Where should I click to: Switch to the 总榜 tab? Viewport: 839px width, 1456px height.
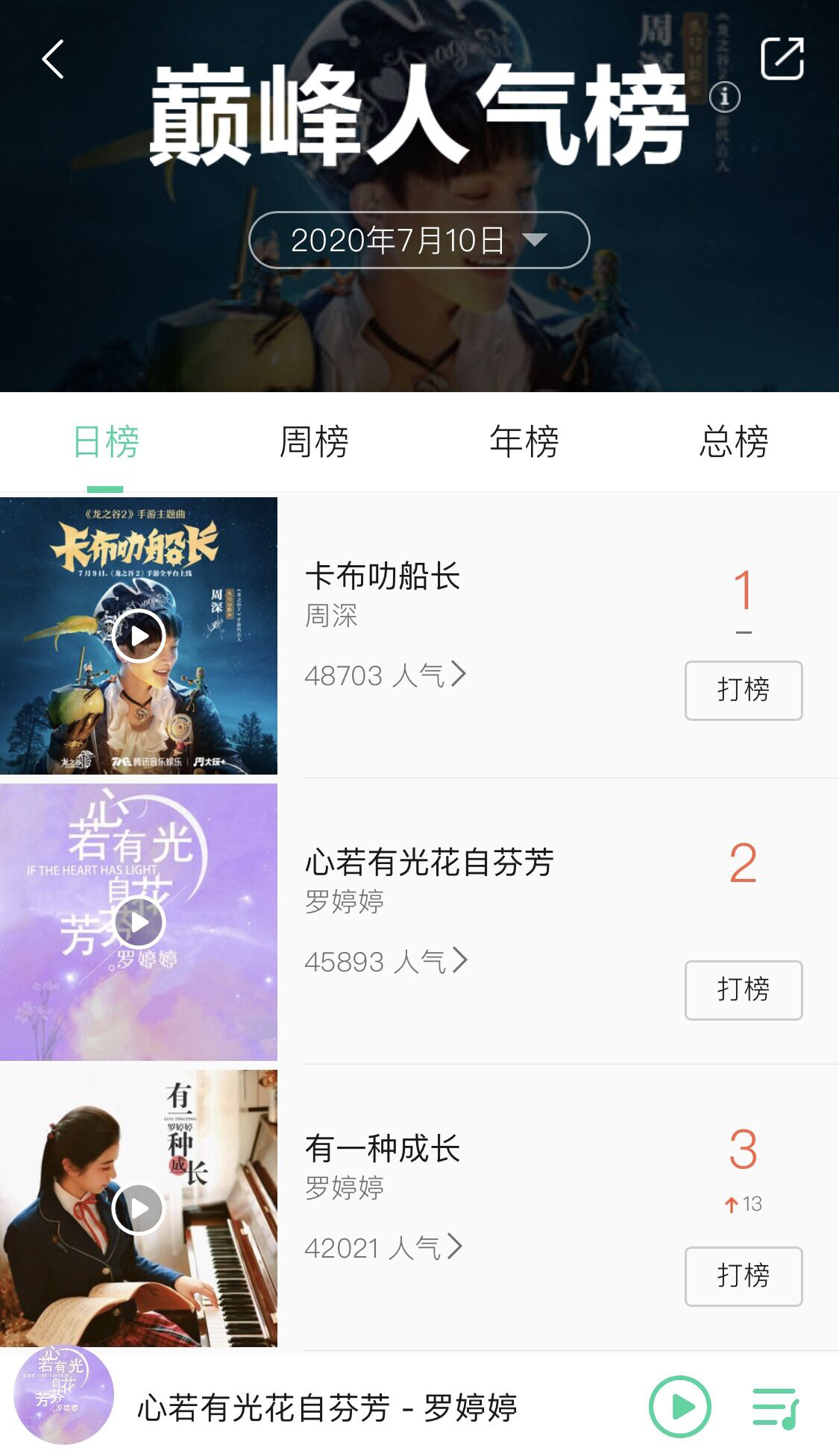[734, 441]
